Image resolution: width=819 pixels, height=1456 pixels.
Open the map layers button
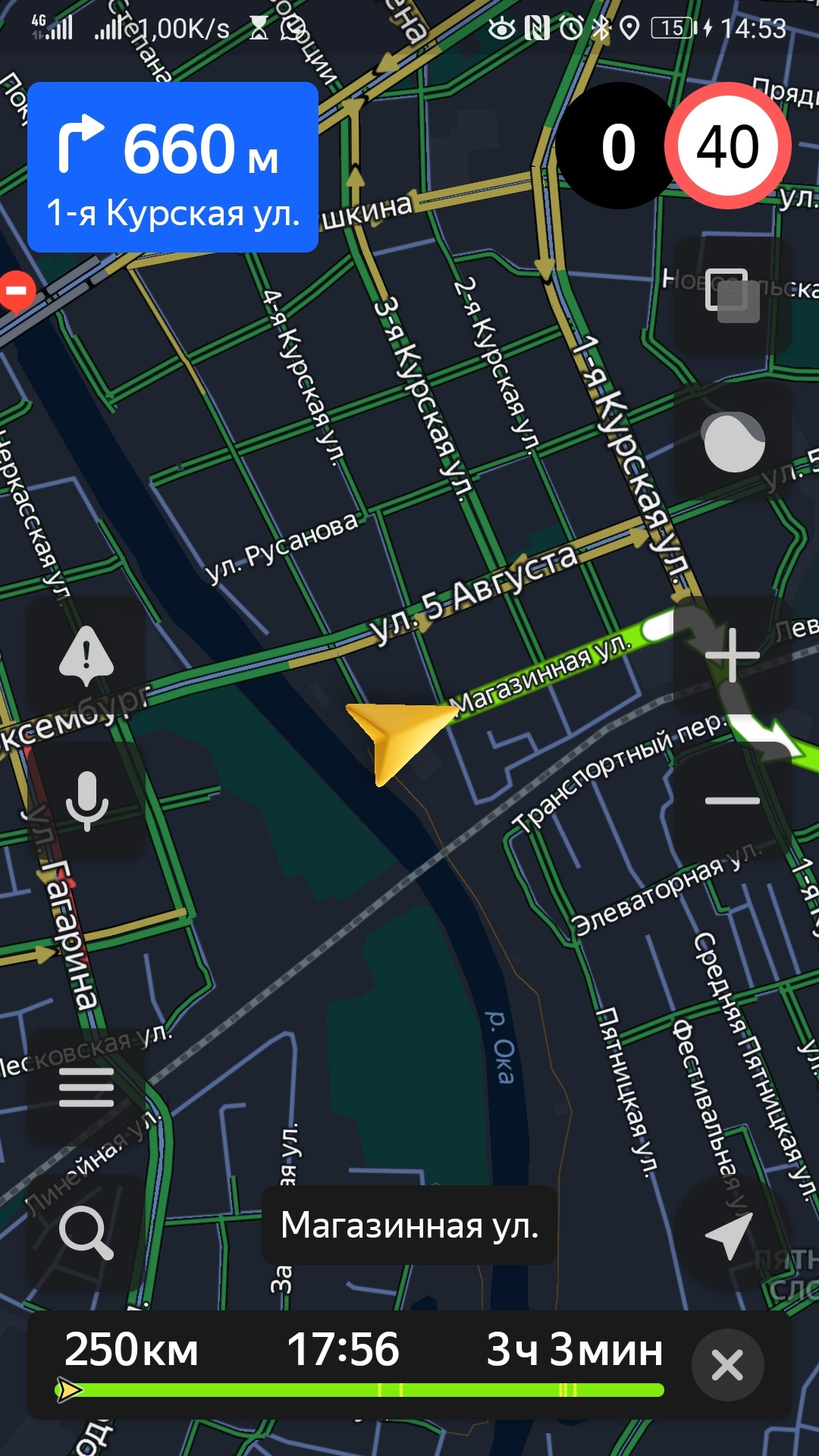coord(732,295)
